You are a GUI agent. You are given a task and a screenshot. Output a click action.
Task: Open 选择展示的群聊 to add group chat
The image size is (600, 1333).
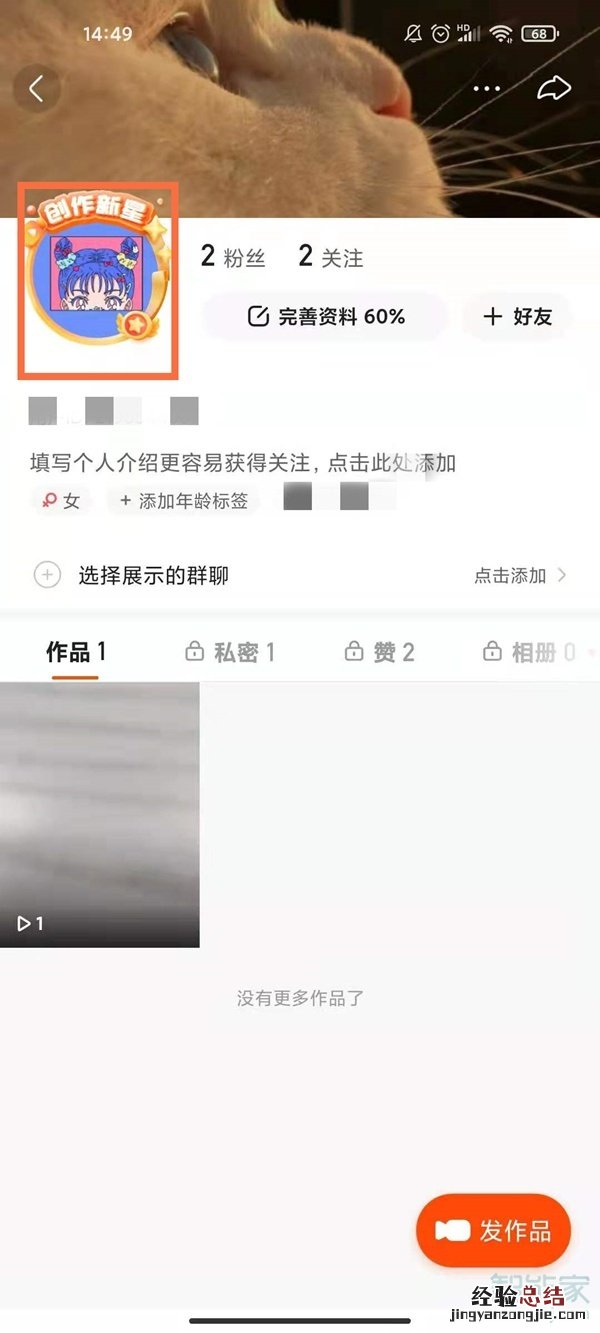pos(153,575)
